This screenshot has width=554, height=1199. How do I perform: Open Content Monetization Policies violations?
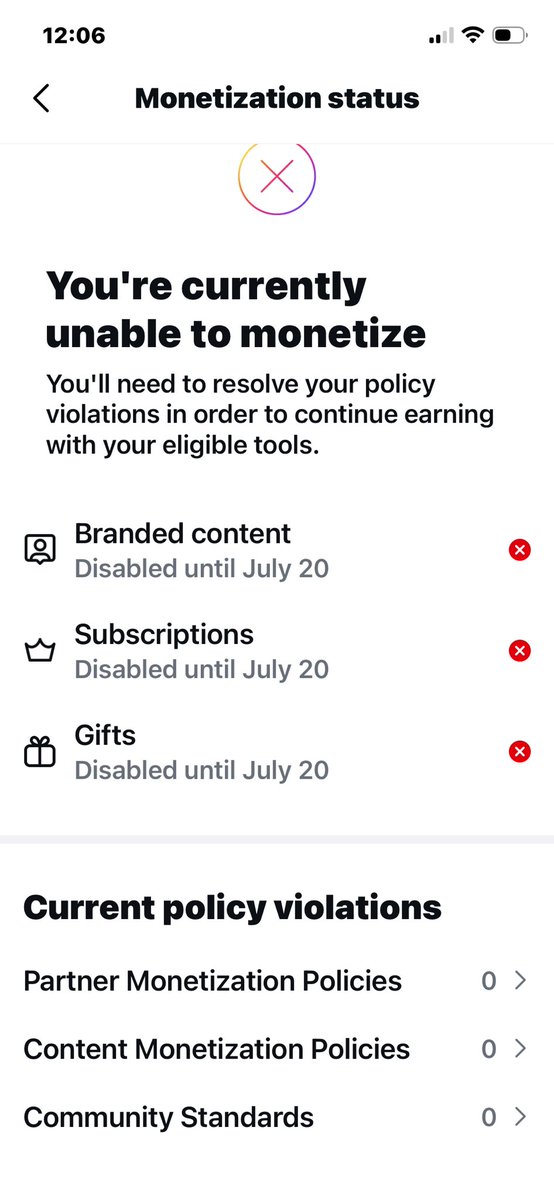[x=277, y=1049]
